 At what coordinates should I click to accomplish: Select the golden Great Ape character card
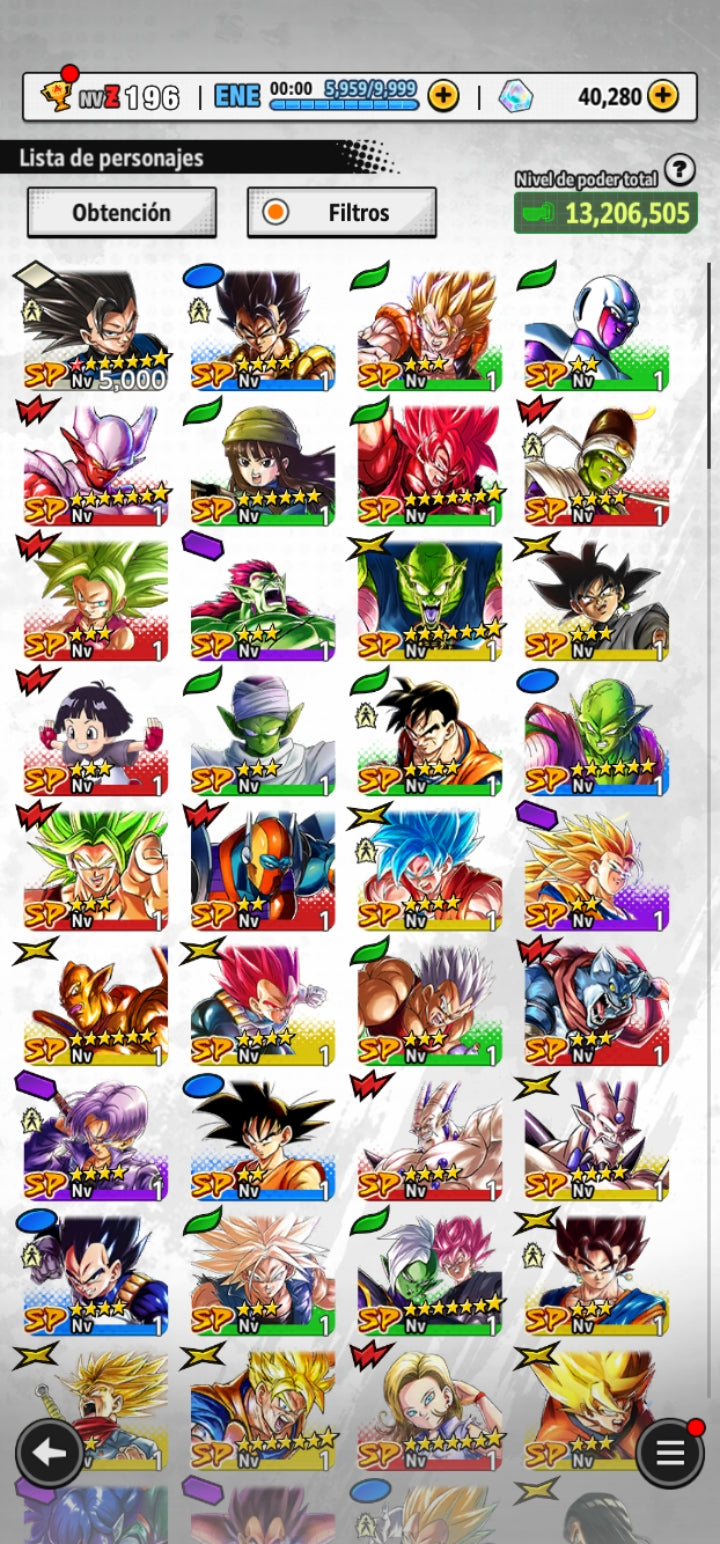pos(96,1005)
